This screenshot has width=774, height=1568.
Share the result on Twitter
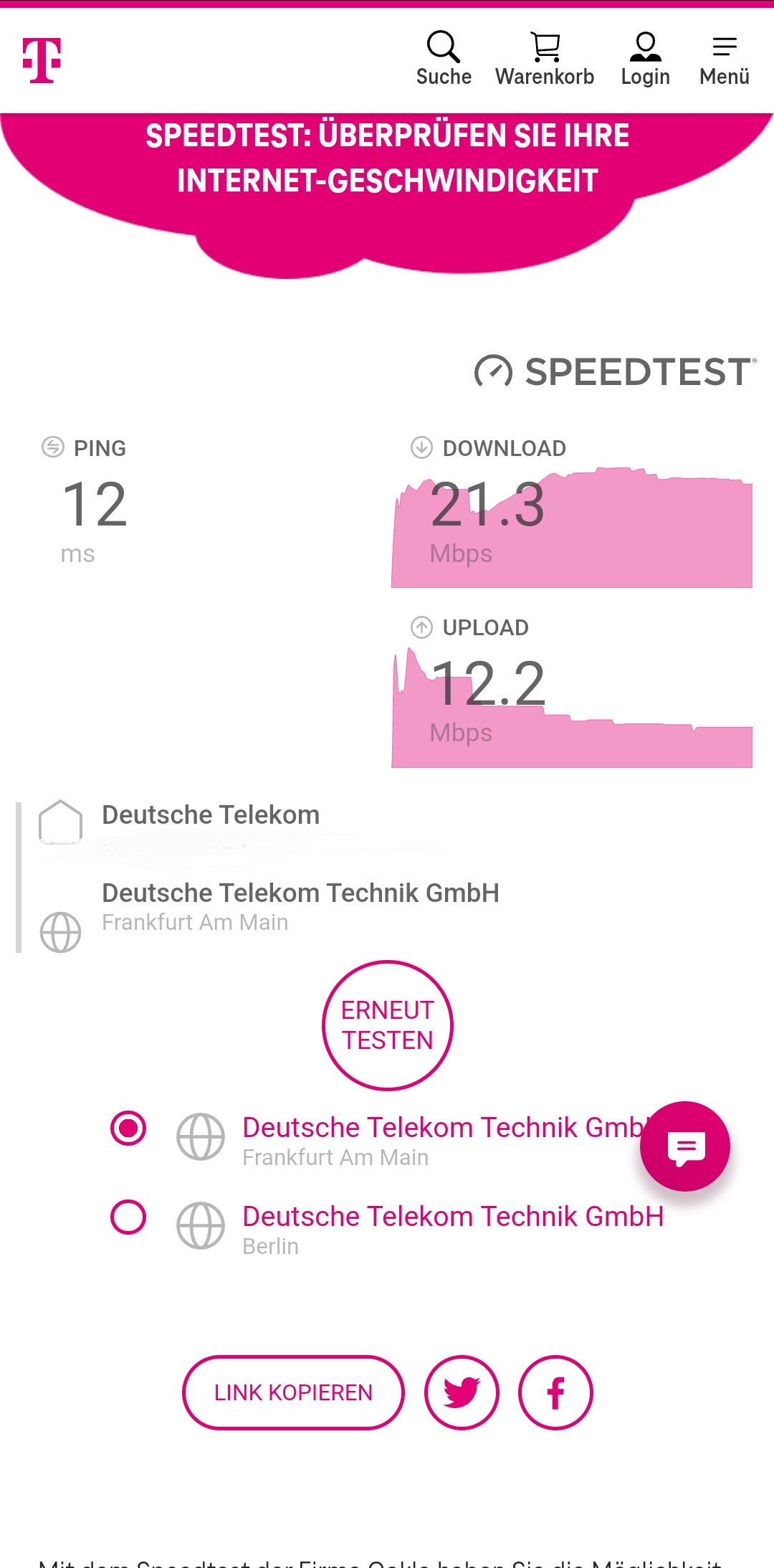pyautogui.click(x=462, y=1392)
